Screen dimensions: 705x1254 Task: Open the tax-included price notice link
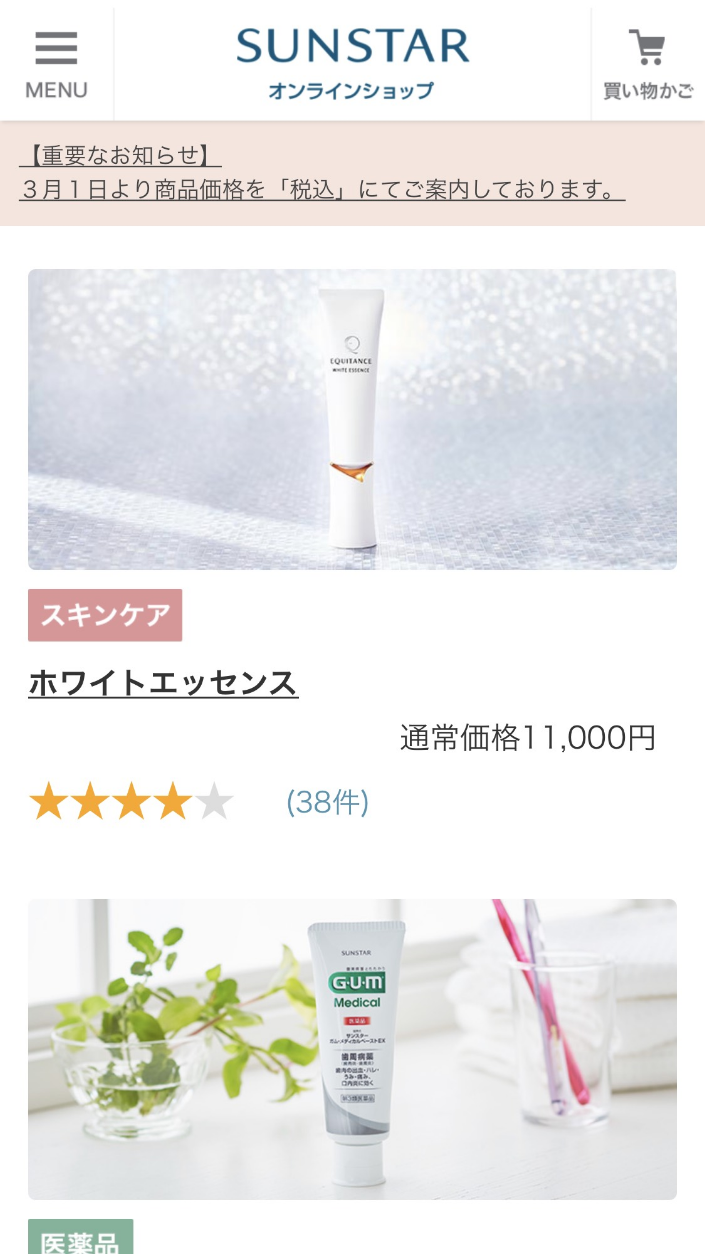[322, 189]
